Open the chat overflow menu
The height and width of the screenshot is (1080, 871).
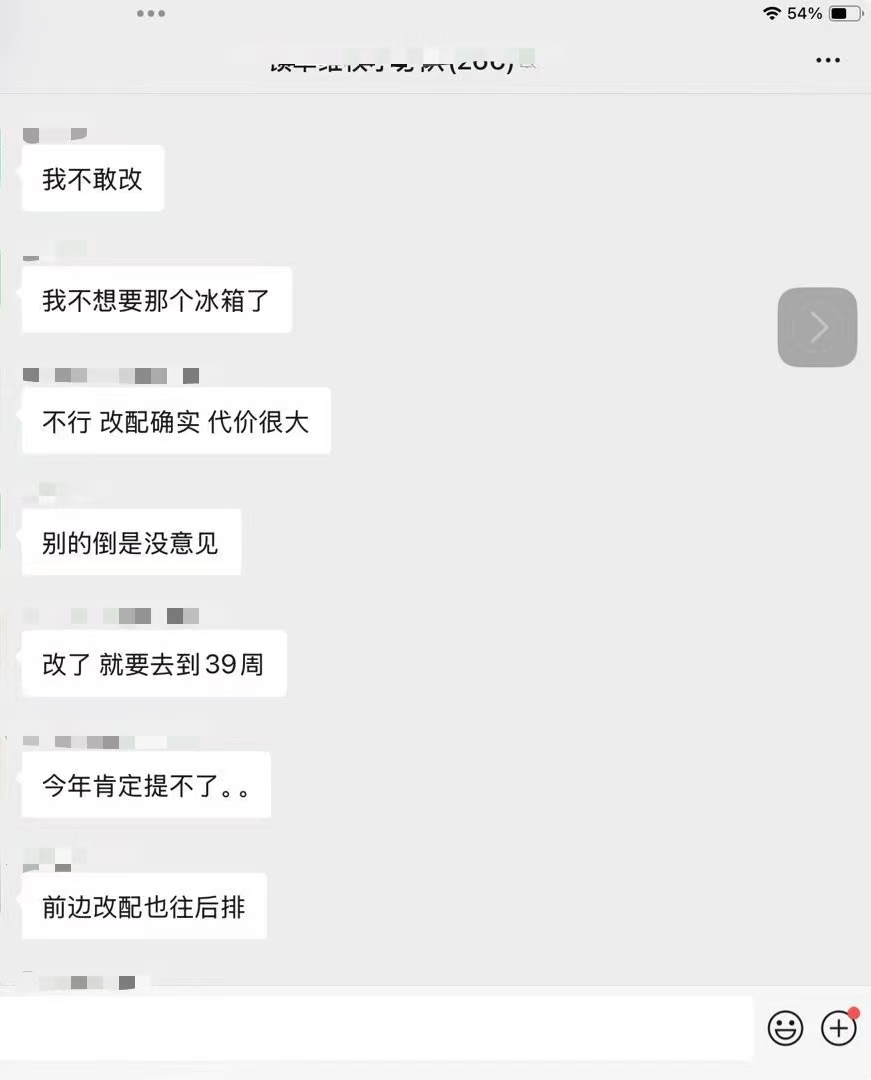(x=827, y=61)
